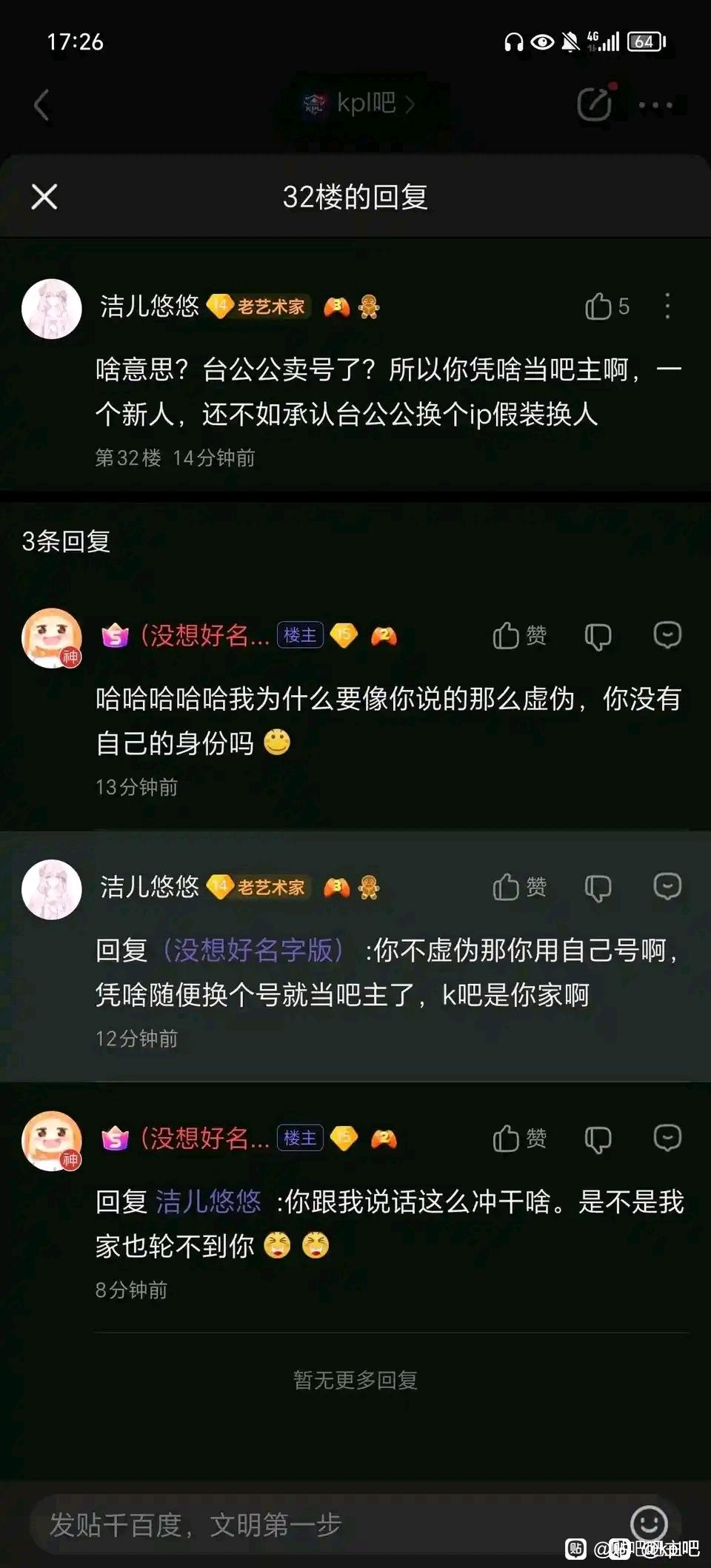Open the mentioned user (没想好名字版) link
This screenshot has height=1568, width=711.
252,950
